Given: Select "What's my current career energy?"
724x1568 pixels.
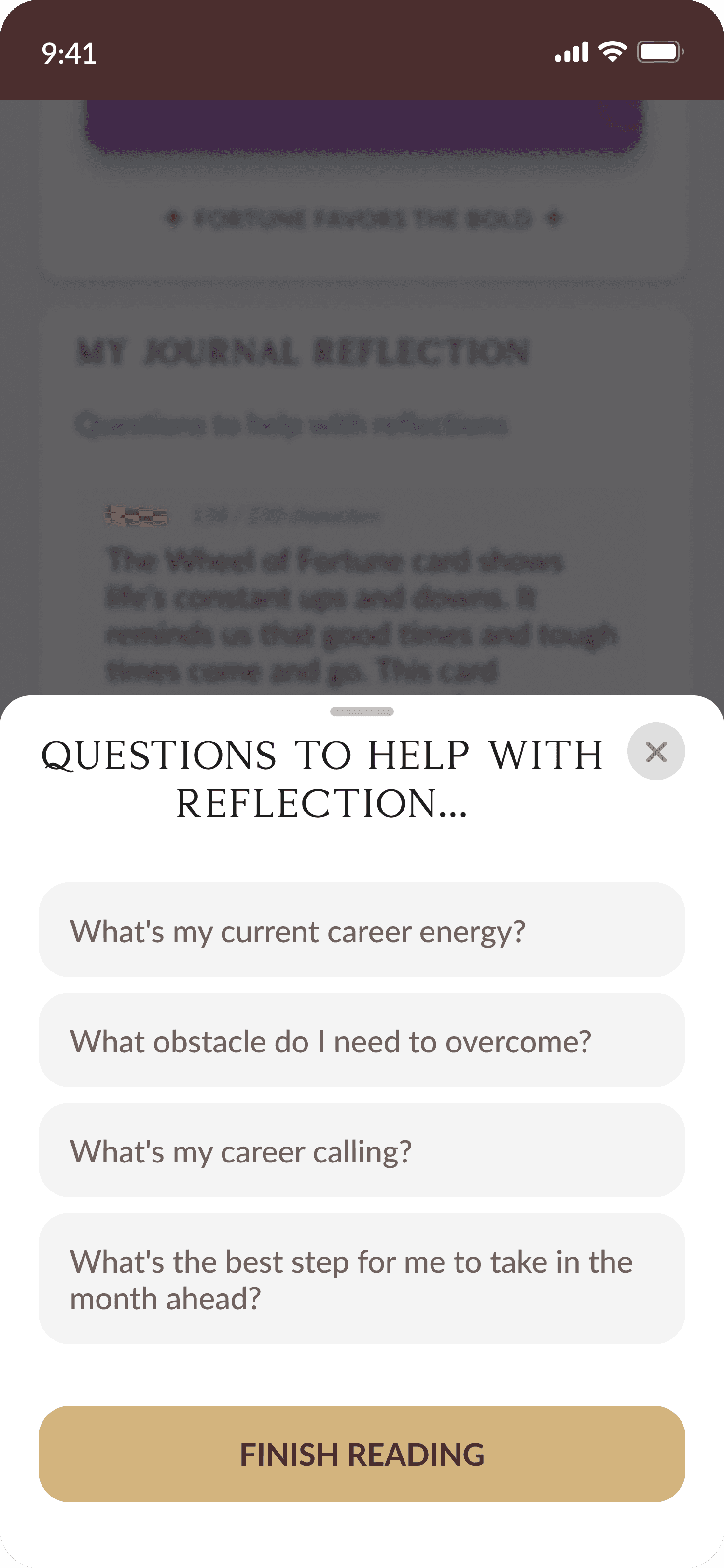Looking at the screenshot, I should [362, 930].
